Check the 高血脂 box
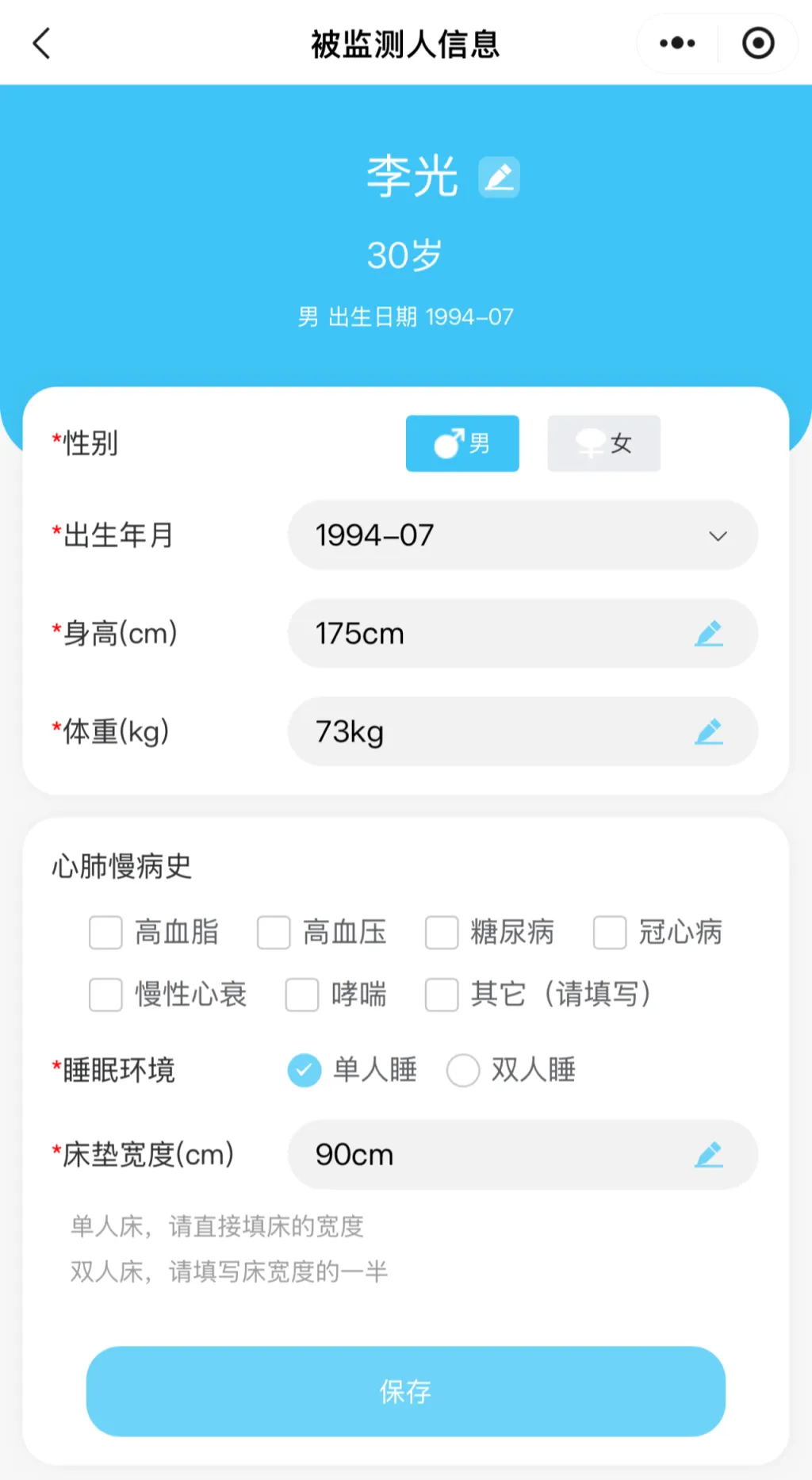Screen dimensions: 812x1480 (105, 933)
